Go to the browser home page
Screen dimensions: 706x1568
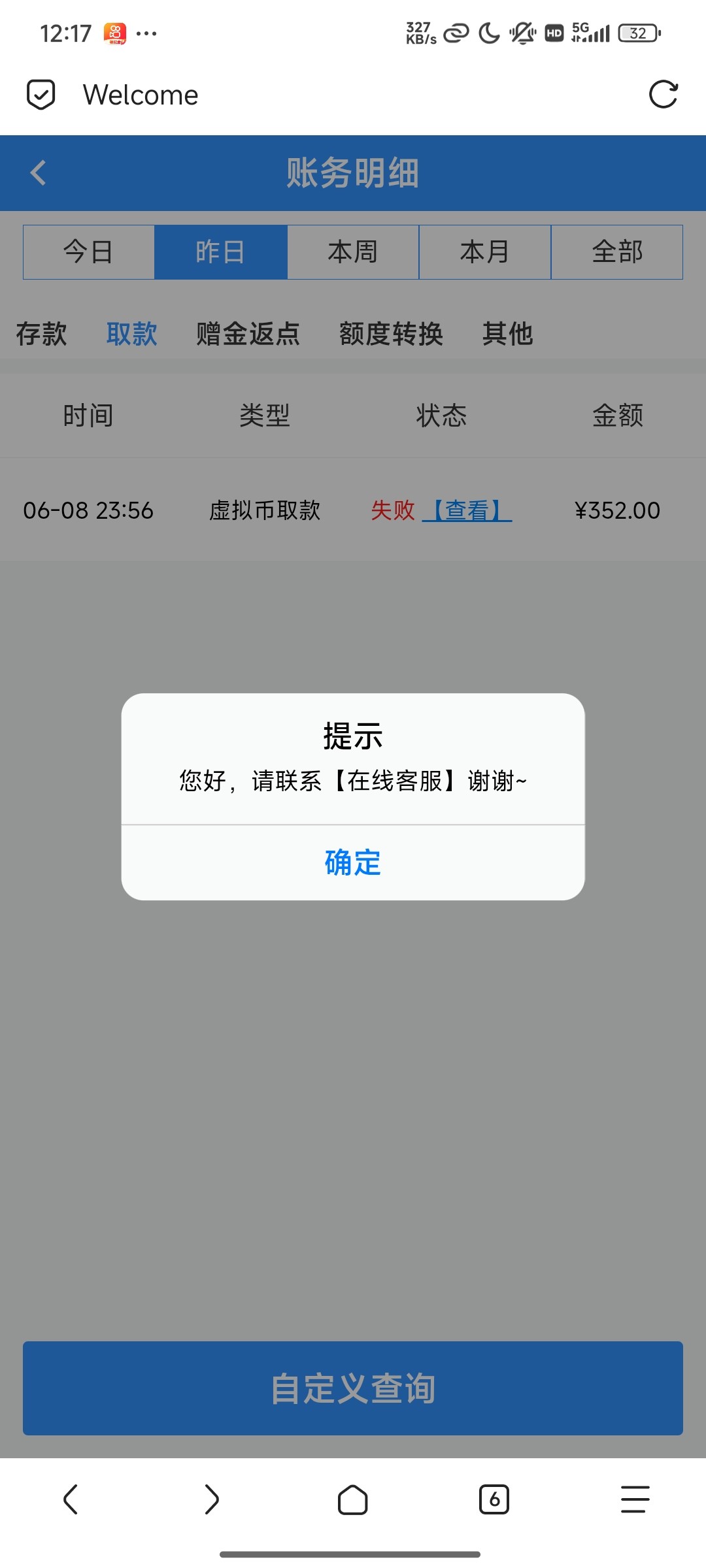pos(353,1499)
